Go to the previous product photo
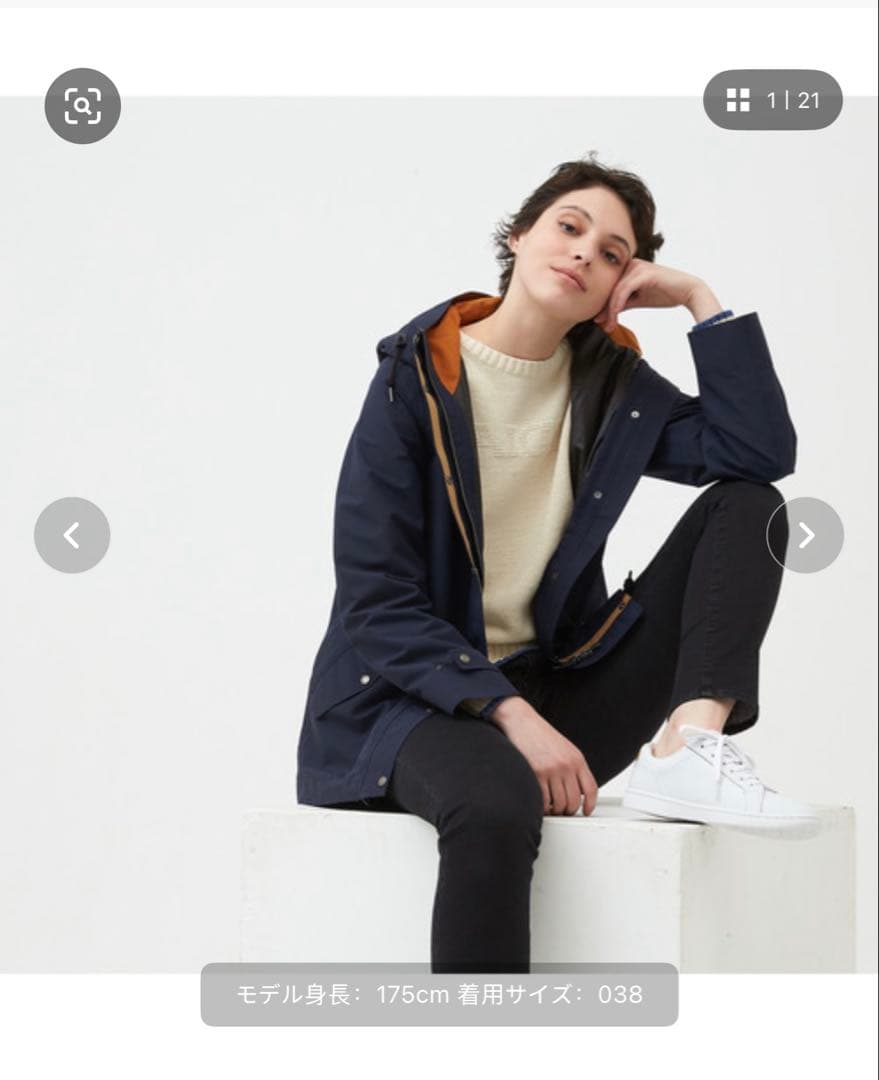Image resolution: width=879 pixels, height=1080 pixels. click(x=72, y=535)
